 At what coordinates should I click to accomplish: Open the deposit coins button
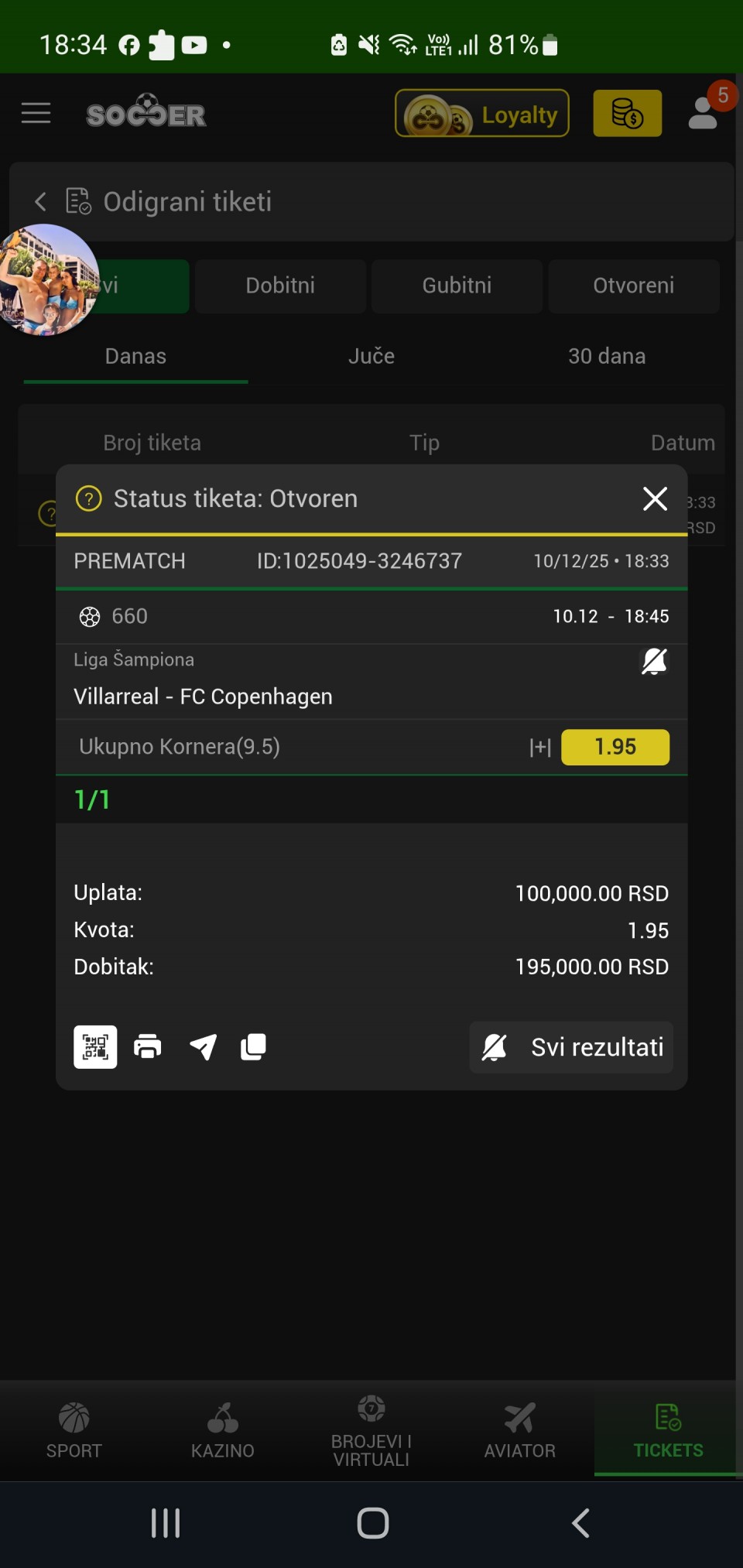[627, 114]
